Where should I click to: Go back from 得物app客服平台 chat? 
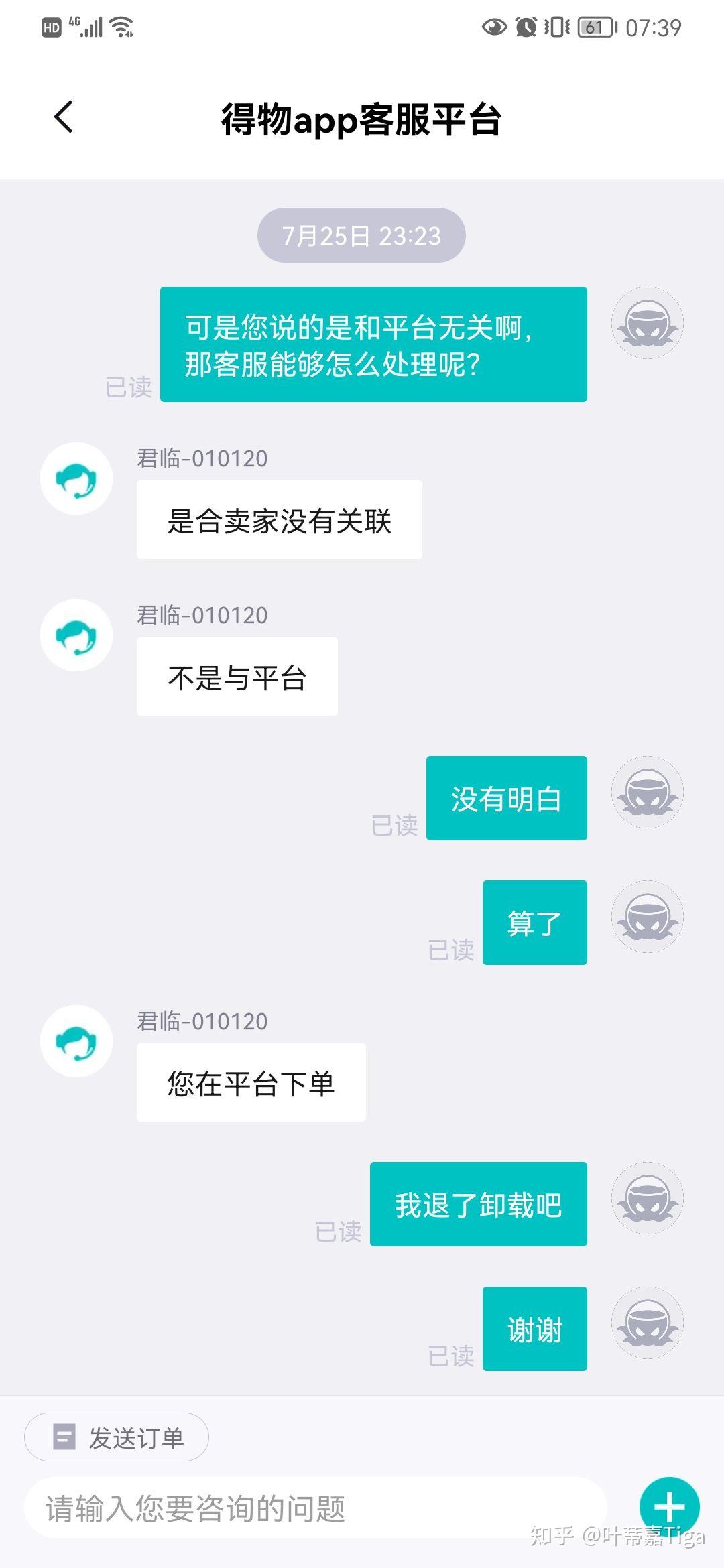click(64, 117)
